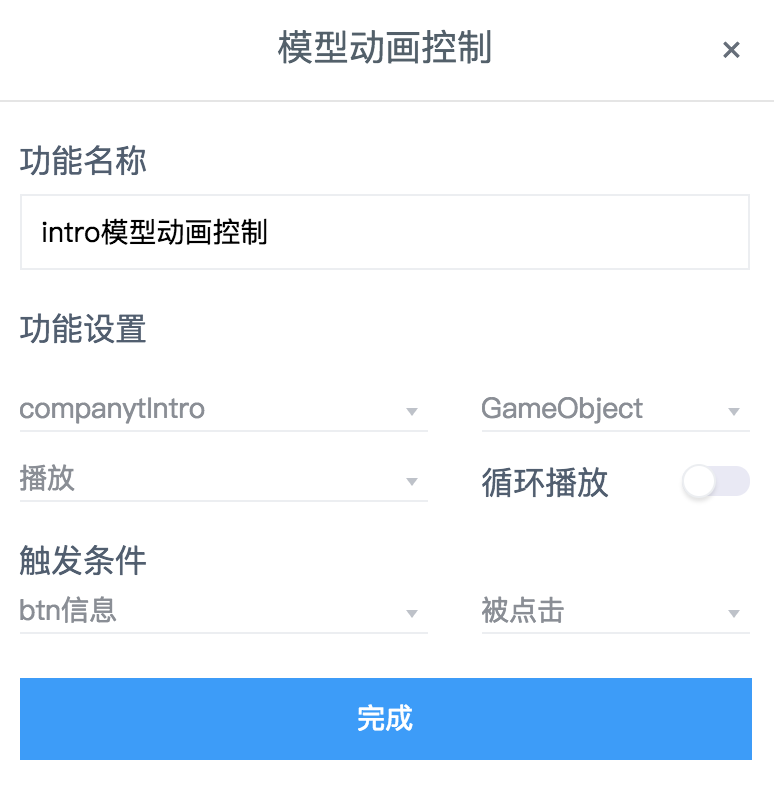
Task: Open the companytIntro dropdown
Action: [x=223, y=410]
